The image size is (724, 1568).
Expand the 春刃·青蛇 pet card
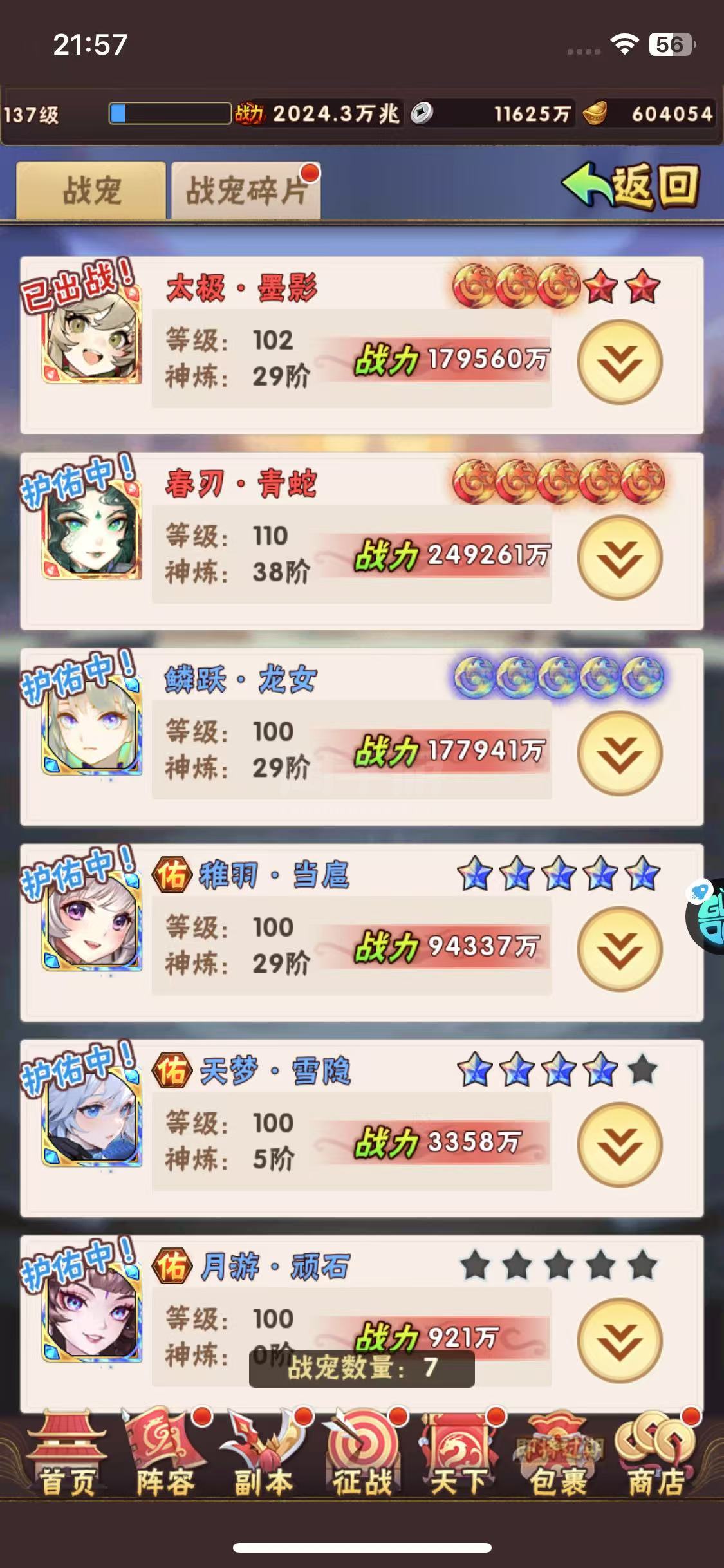(620, 557)
